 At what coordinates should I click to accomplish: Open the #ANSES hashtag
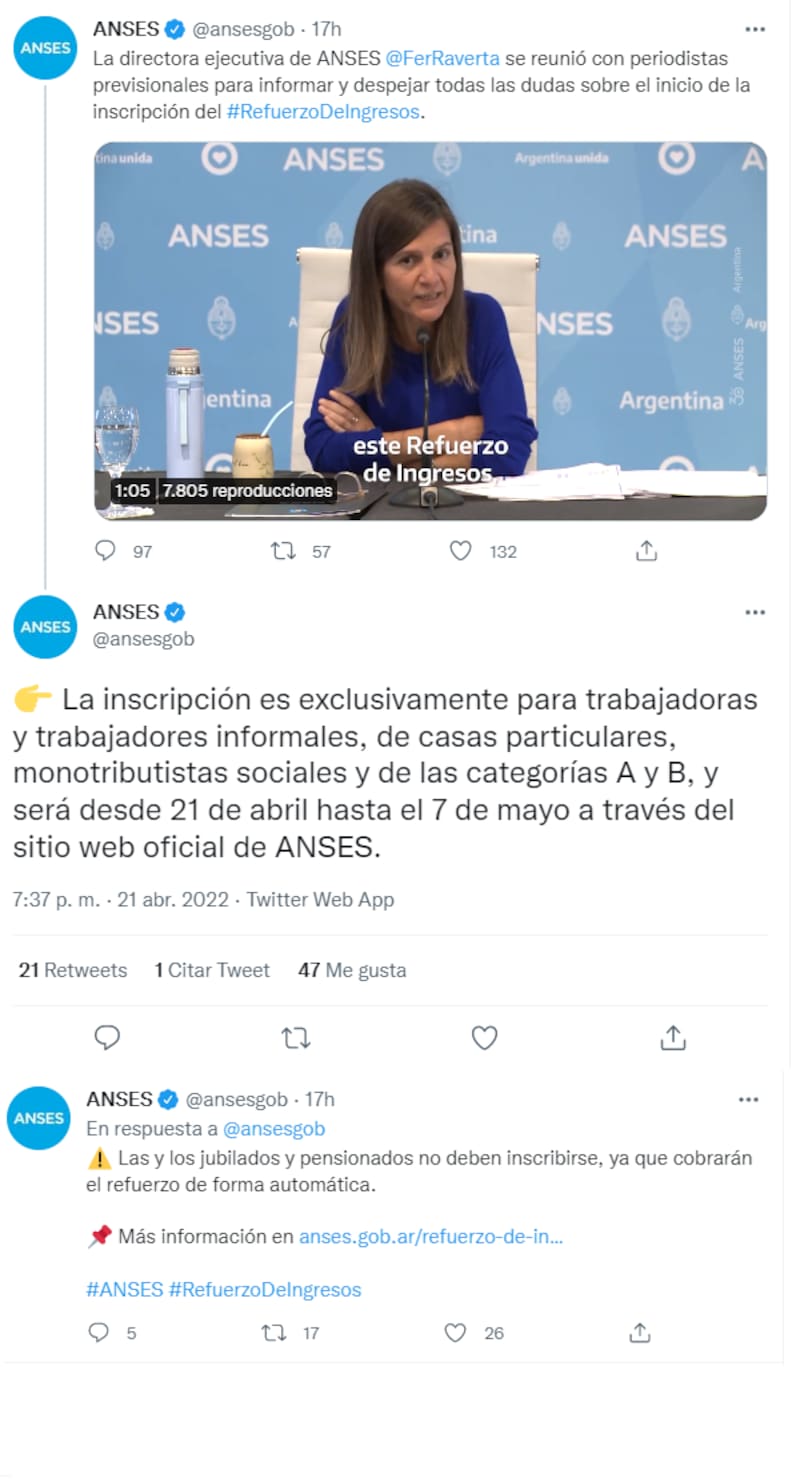tap(124, 1290)
